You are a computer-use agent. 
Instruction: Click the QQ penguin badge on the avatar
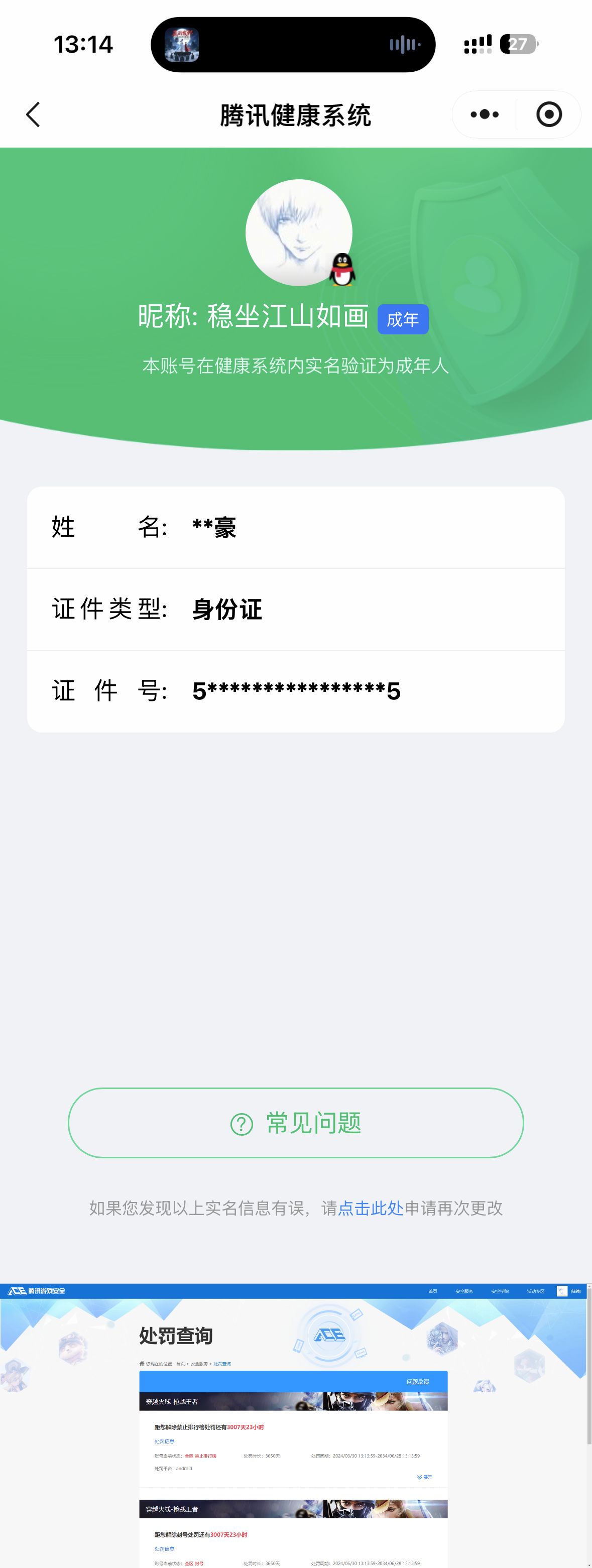click(343, 270)
